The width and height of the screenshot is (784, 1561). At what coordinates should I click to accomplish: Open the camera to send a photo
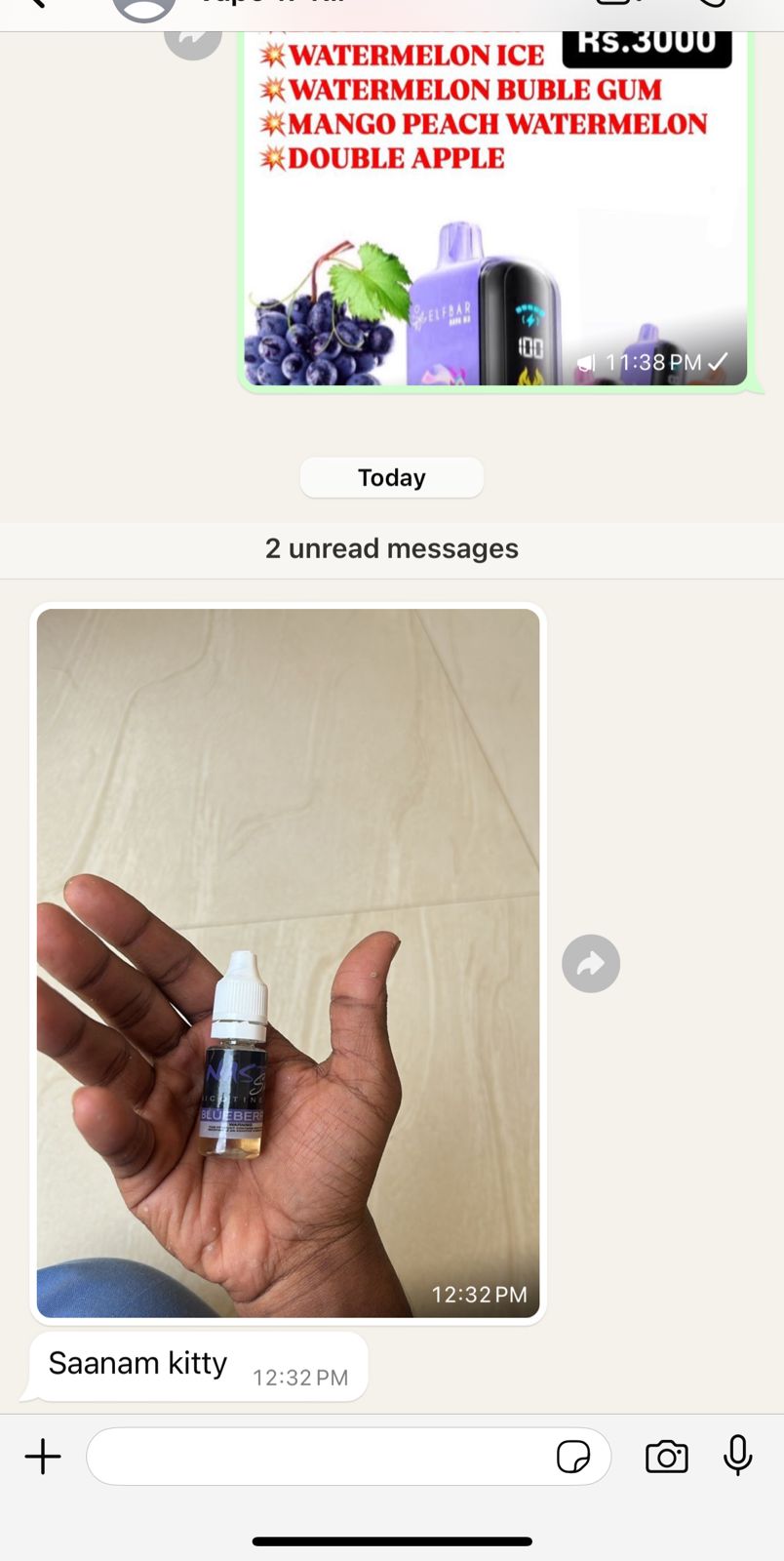point(667,1457)
